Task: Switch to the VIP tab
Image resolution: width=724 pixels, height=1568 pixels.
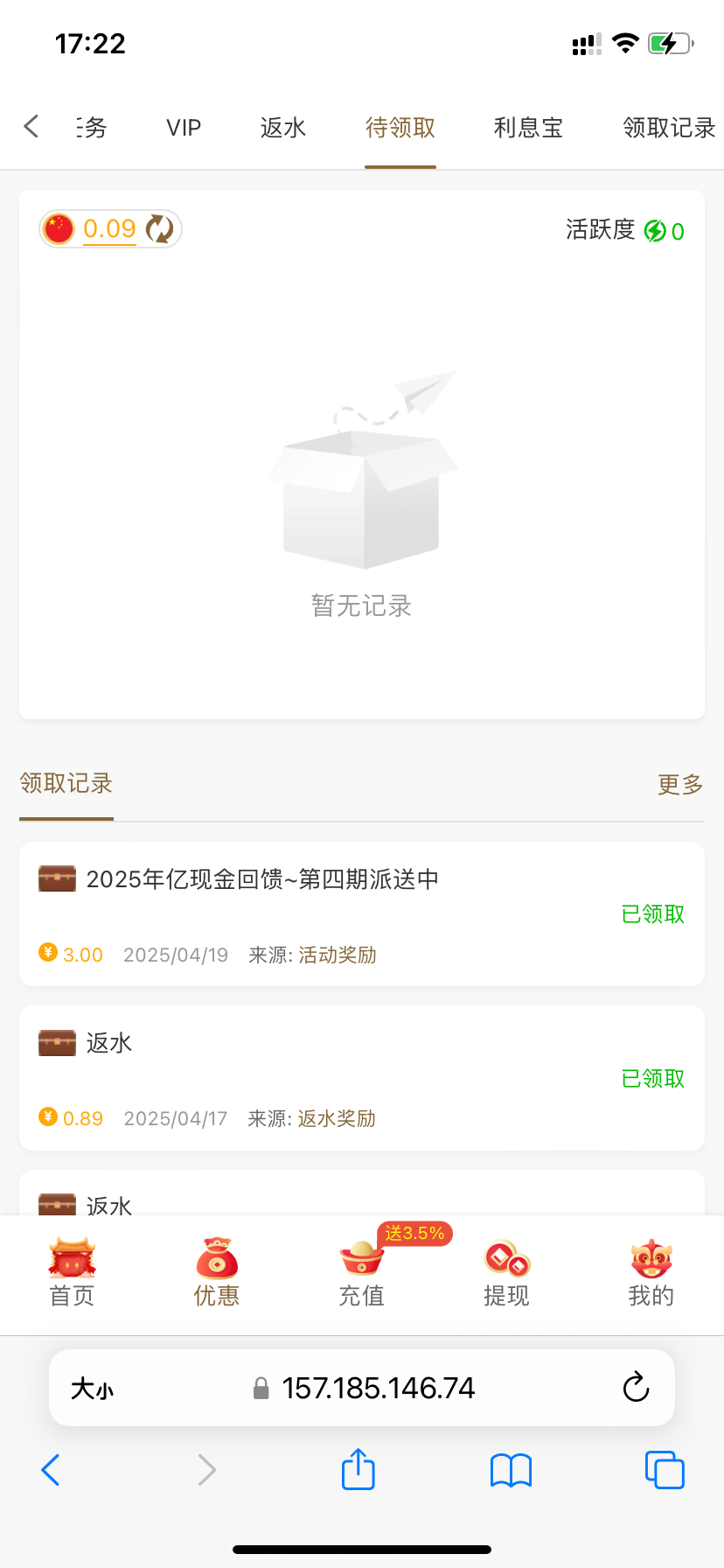Action: 184,128
